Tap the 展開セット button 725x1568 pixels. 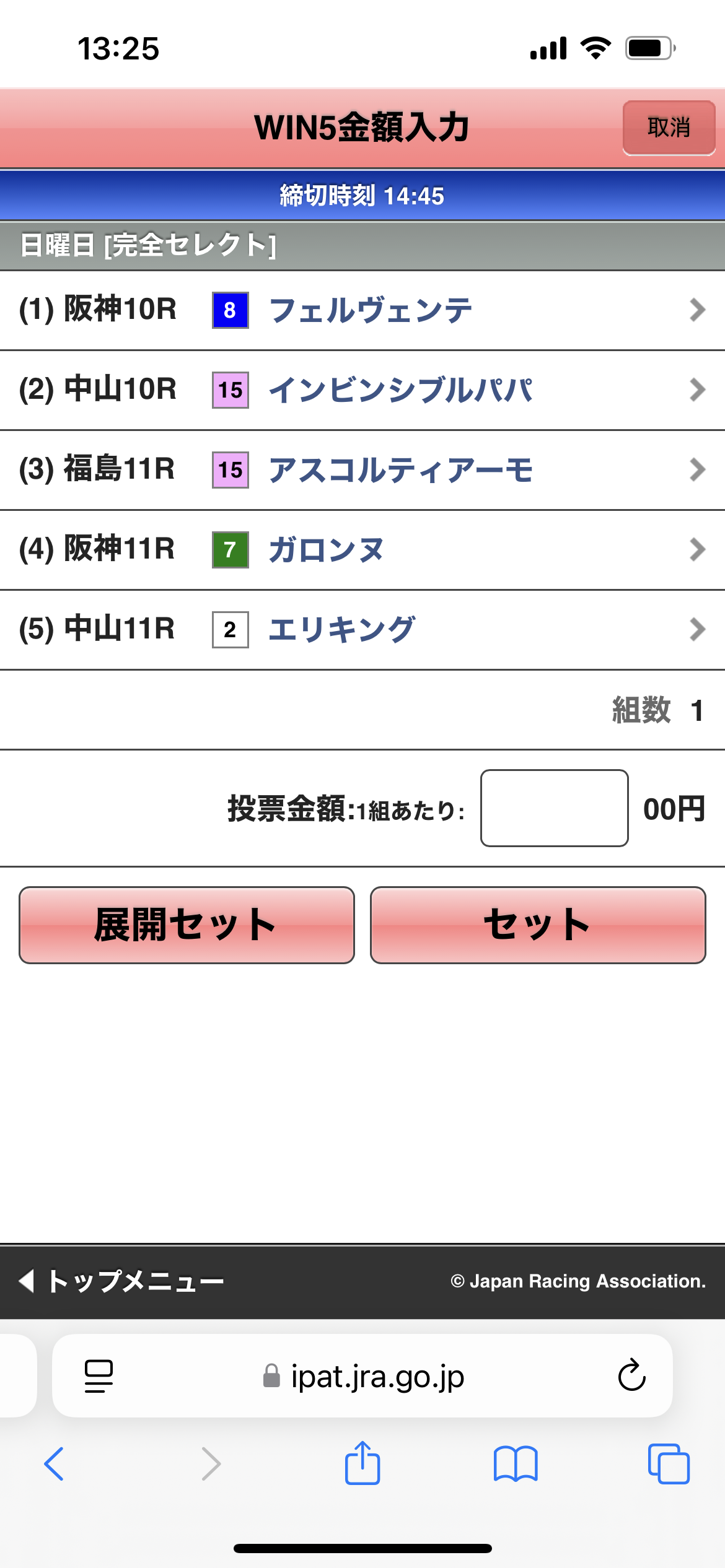click(187, 925)
